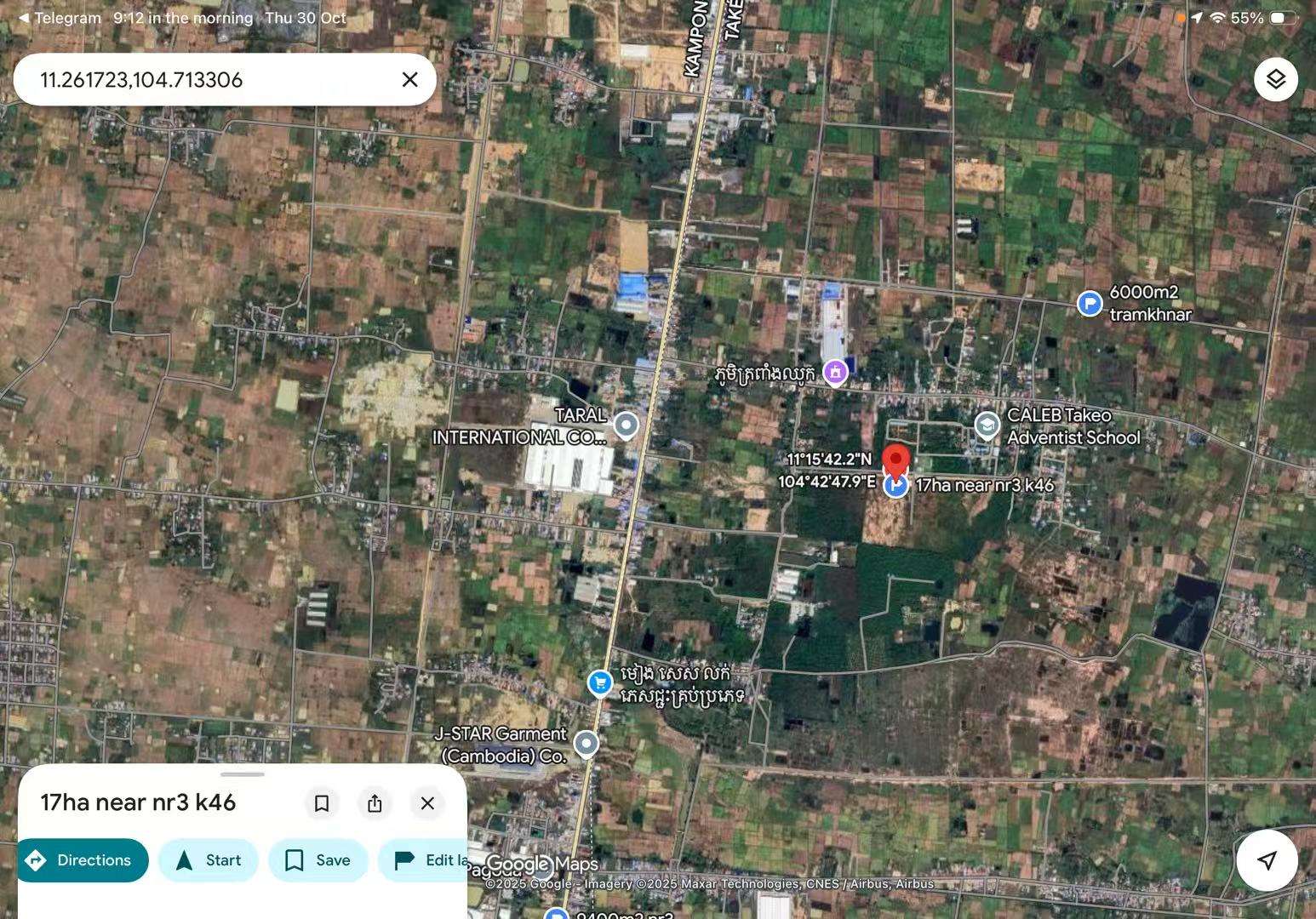This screenshot has width=1316, height=919.
Task: Select the J-STAR Garment (Cambodia) Co. marker
Action: 586,744
